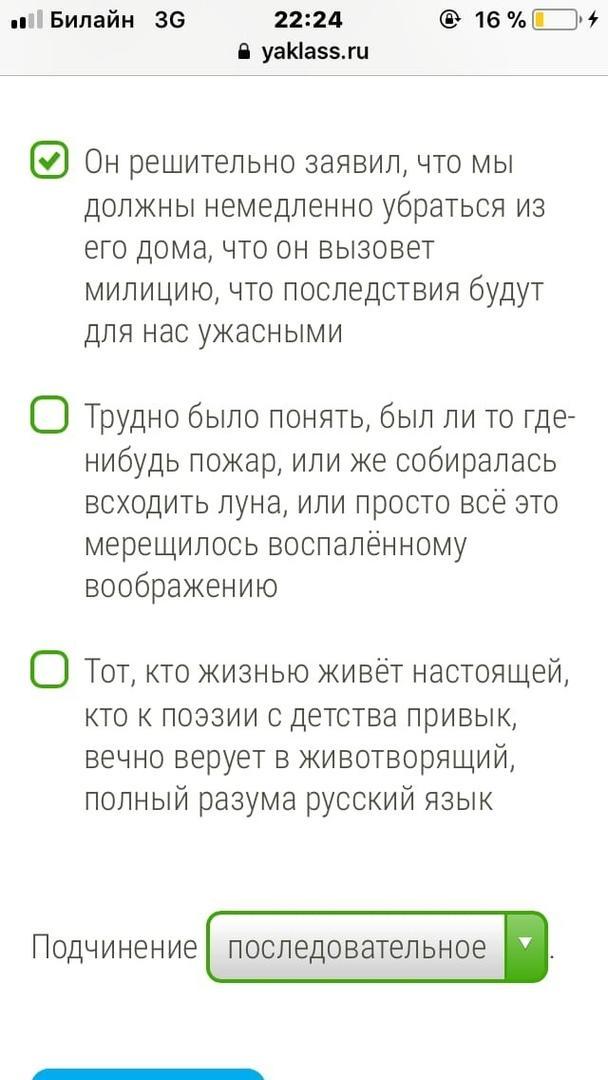Tap the yaklass.ru address bar
Screen dimensions: 608x1080
click(x=304, y=51)
